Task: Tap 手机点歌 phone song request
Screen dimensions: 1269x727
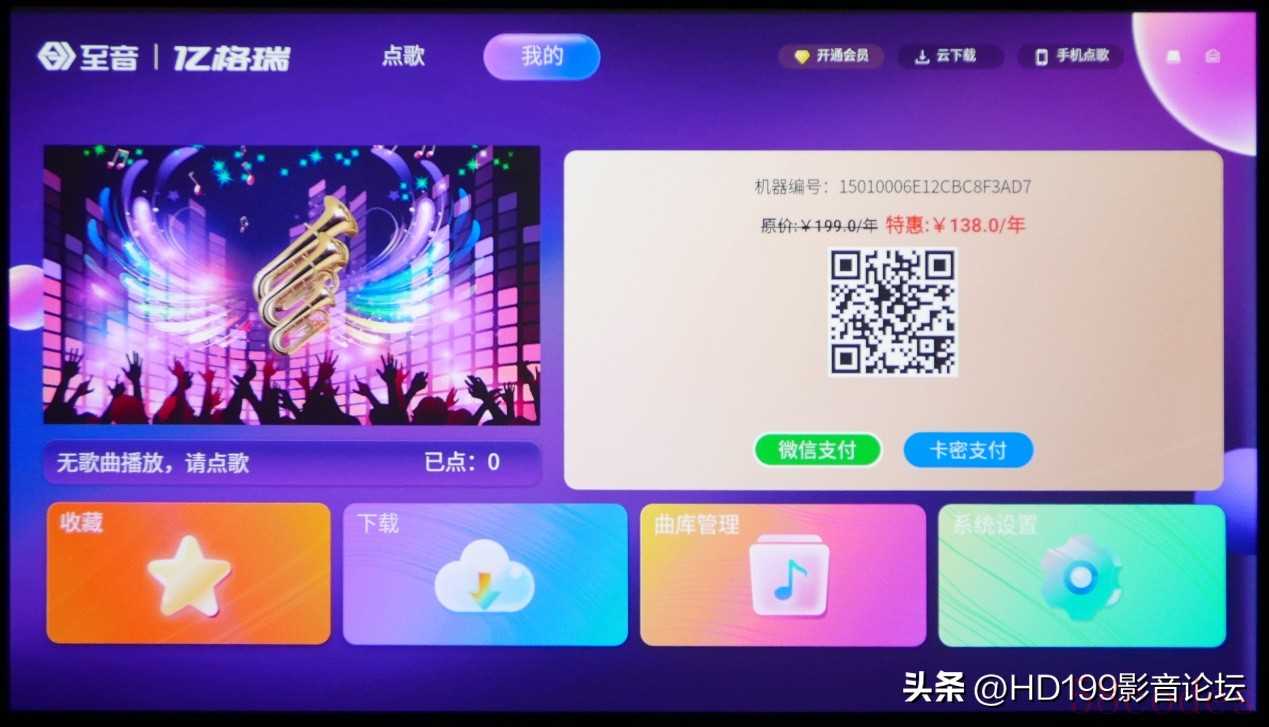Action: tap(1071, 56)
